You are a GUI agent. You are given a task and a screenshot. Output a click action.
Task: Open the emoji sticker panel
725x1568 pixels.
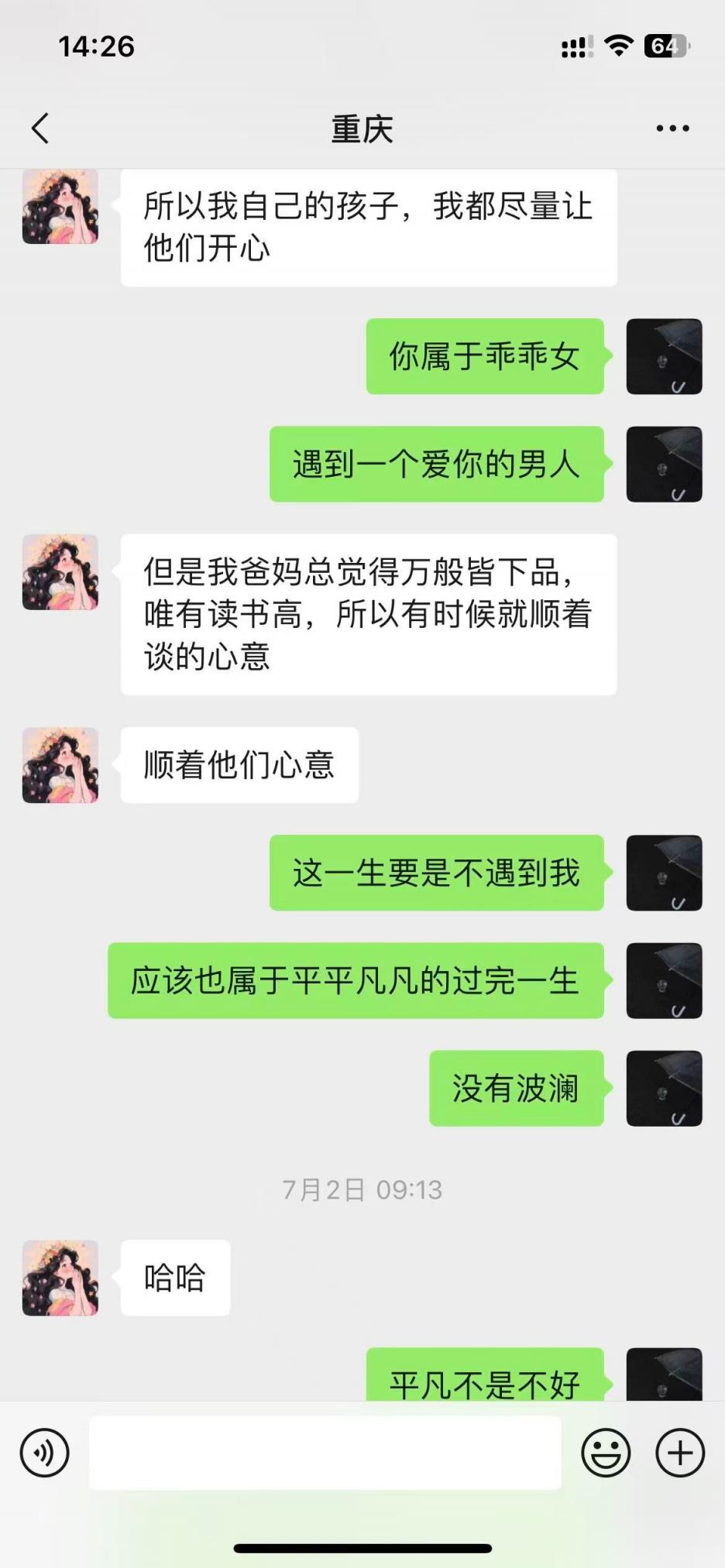tap(606, 1453)
